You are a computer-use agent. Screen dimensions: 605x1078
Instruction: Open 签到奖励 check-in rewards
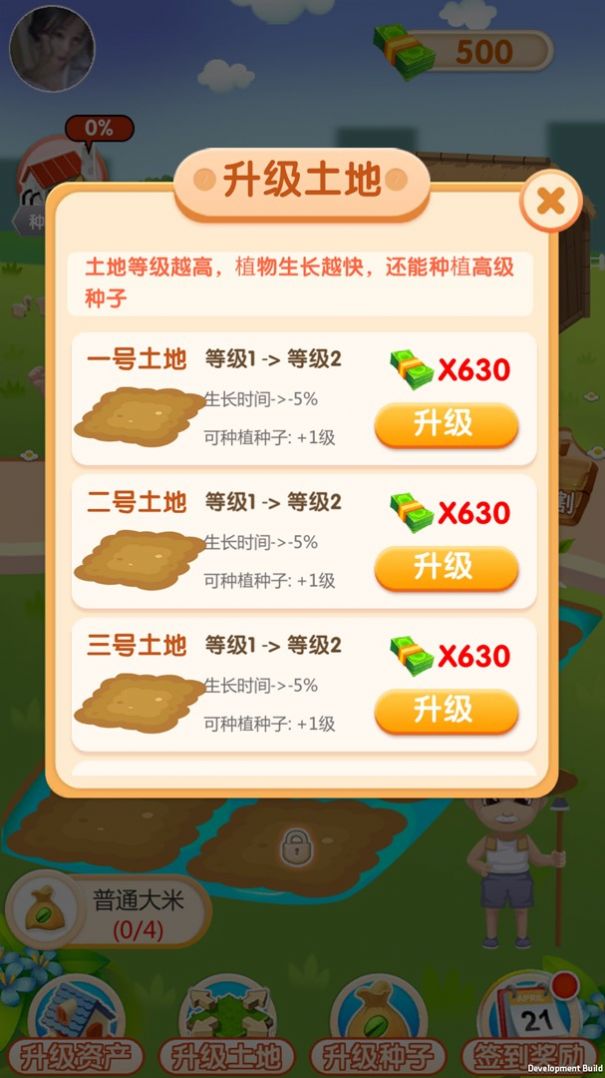(530, 1030)
